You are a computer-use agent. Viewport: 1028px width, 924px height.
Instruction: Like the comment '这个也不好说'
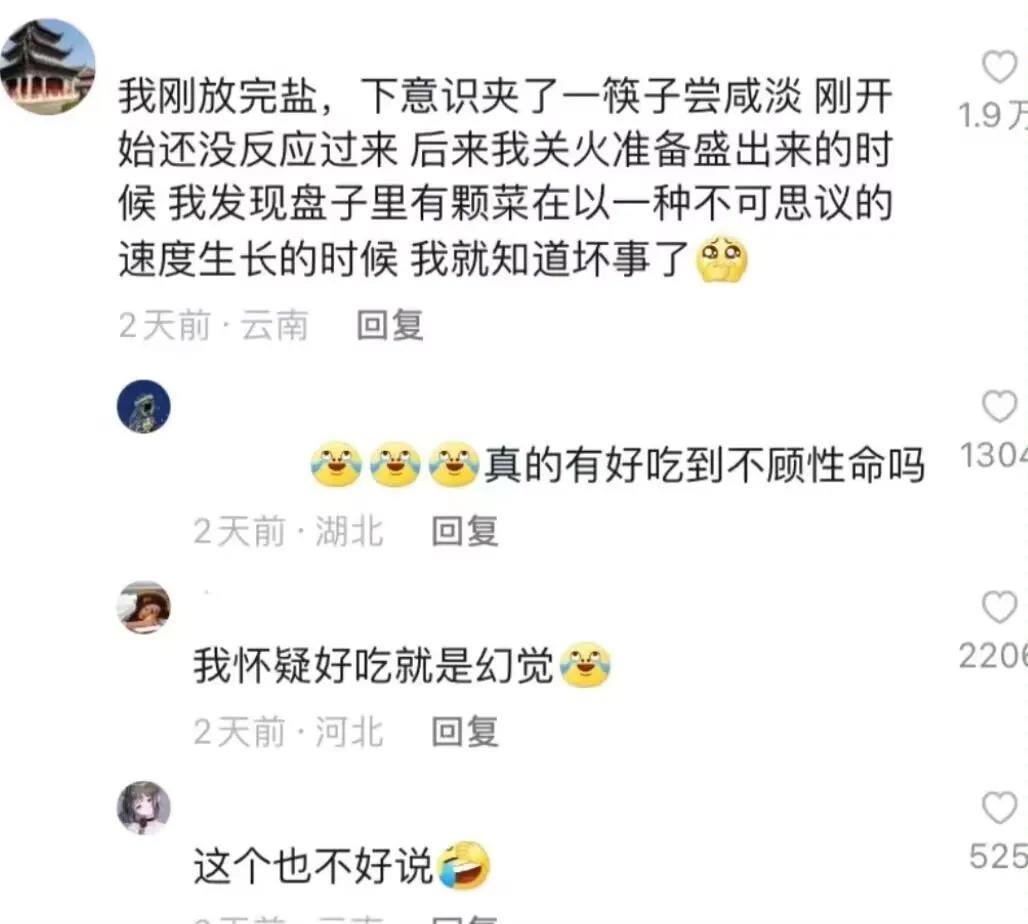click(999, 807)
